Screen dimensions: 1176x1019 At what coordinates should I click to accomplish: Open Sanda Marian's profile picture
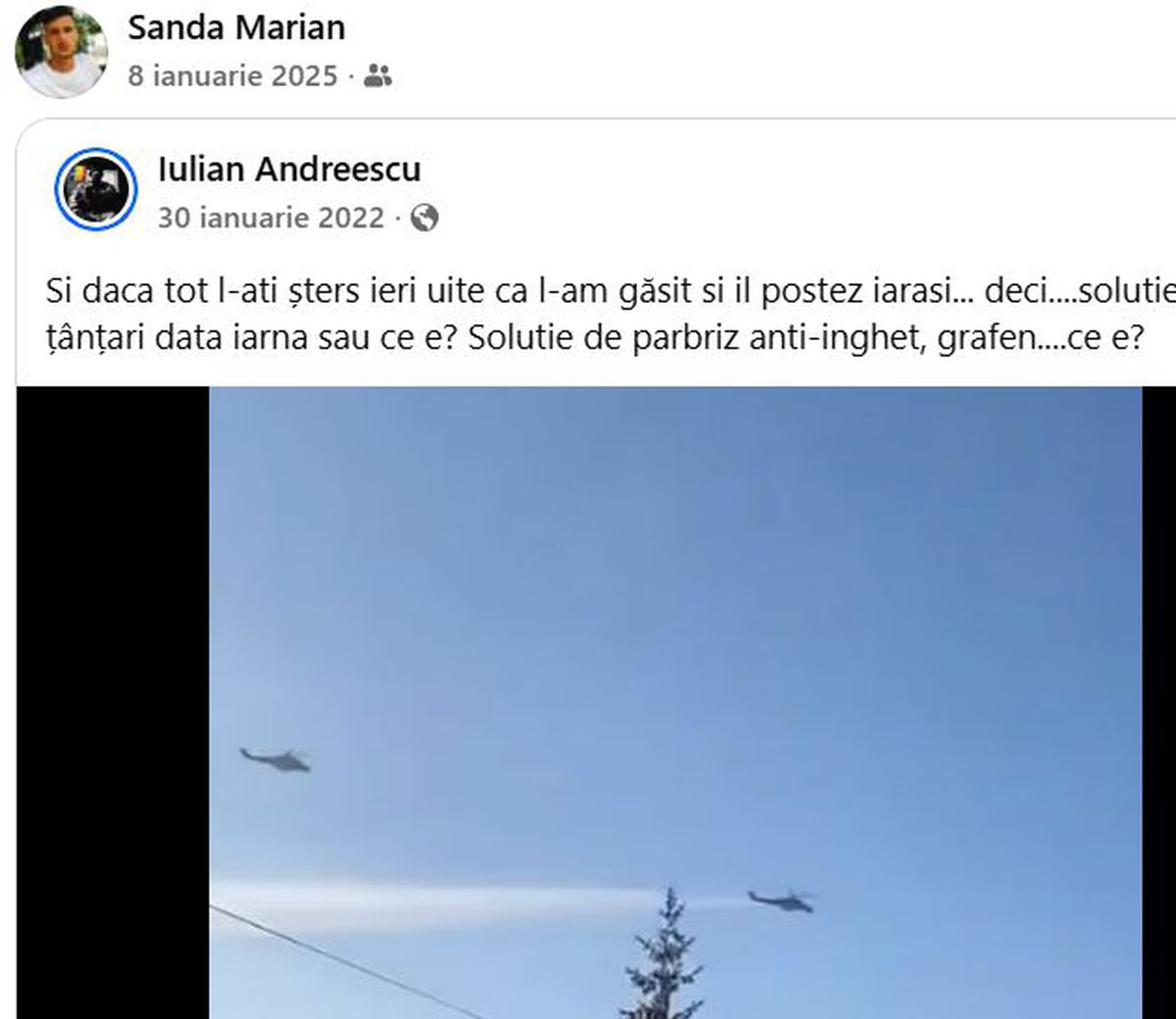[61, 52]
